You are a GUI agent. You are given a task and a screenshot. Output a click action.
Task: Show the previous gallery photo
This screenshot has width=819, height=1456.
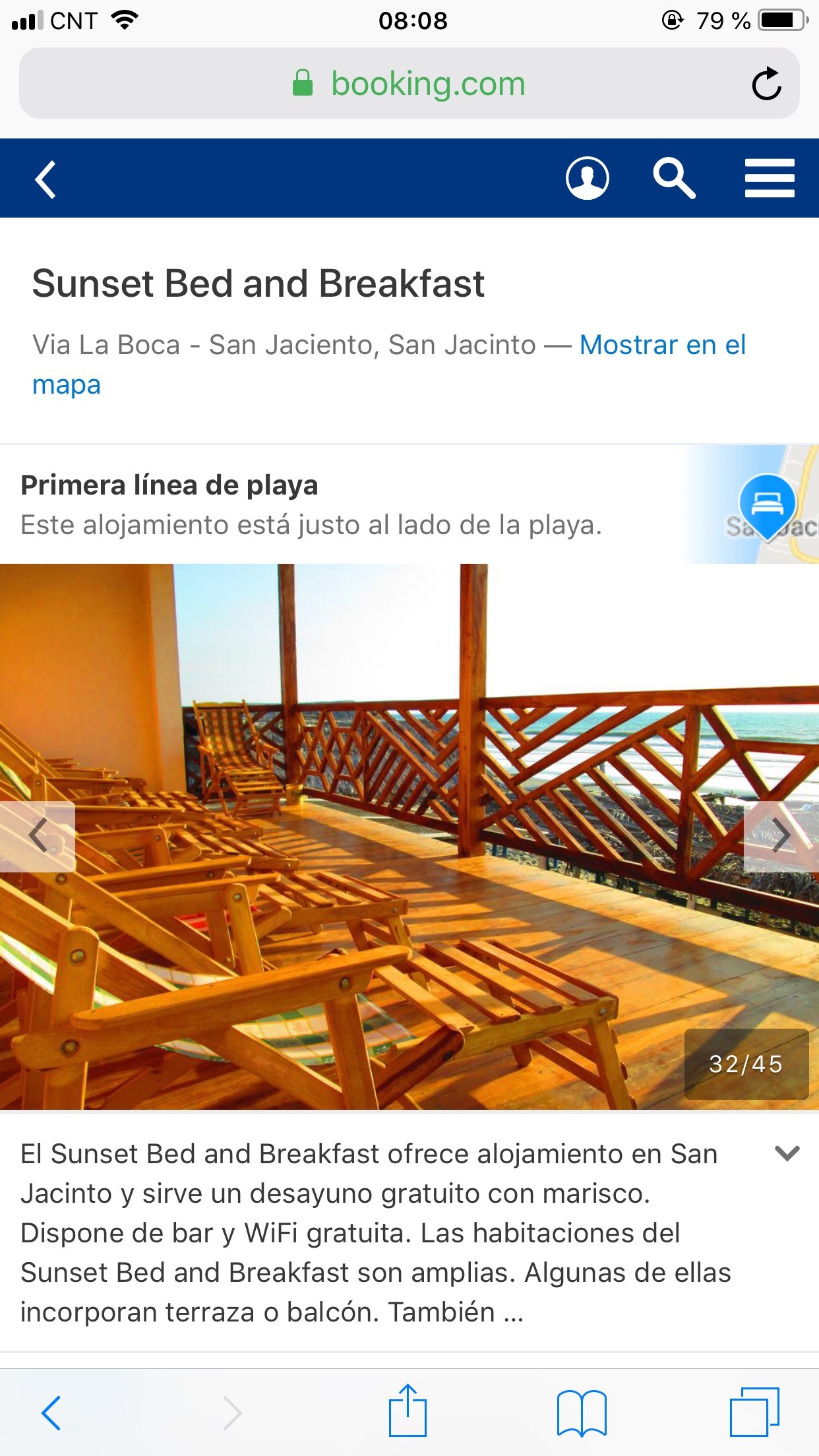[x=38, y=836]
